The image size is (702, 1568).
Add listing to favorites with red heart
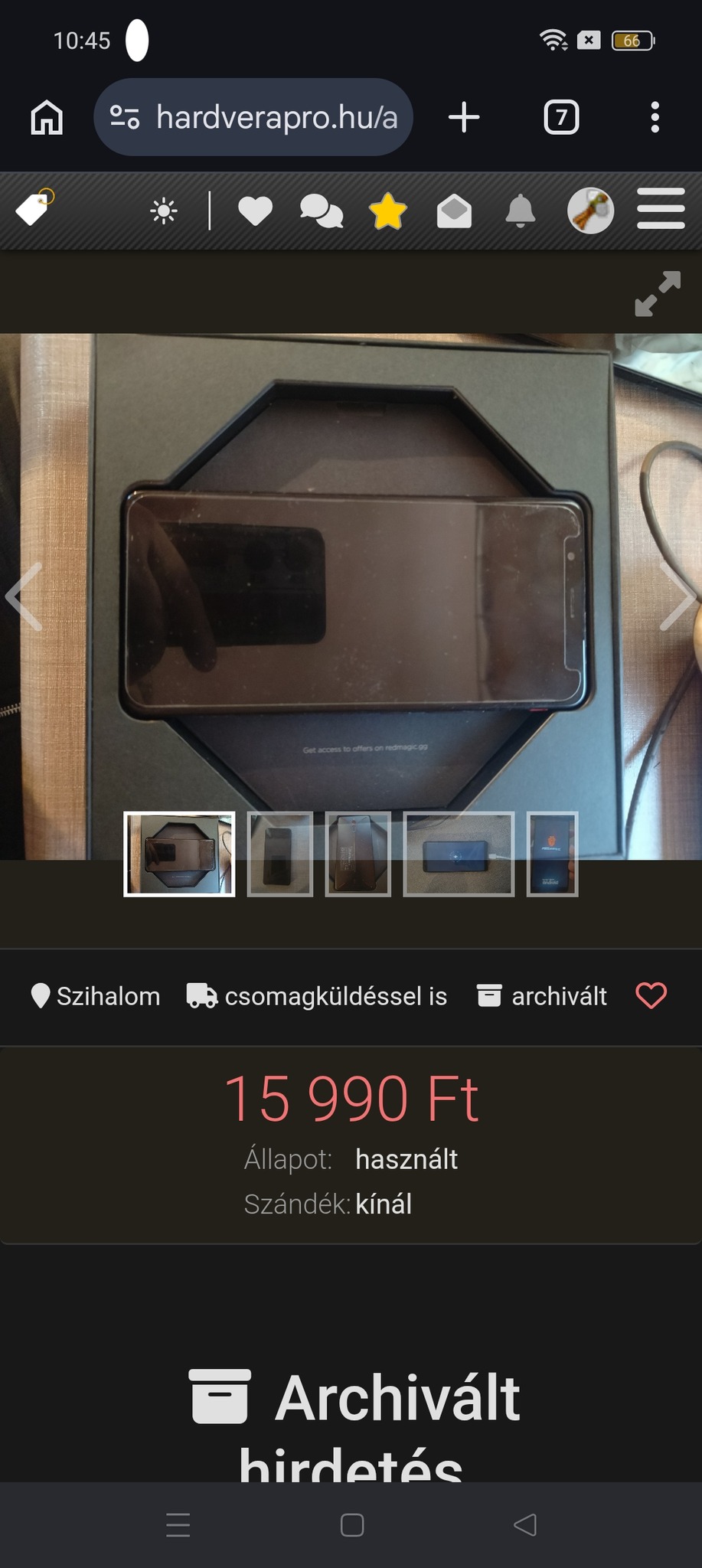point(651,995)
